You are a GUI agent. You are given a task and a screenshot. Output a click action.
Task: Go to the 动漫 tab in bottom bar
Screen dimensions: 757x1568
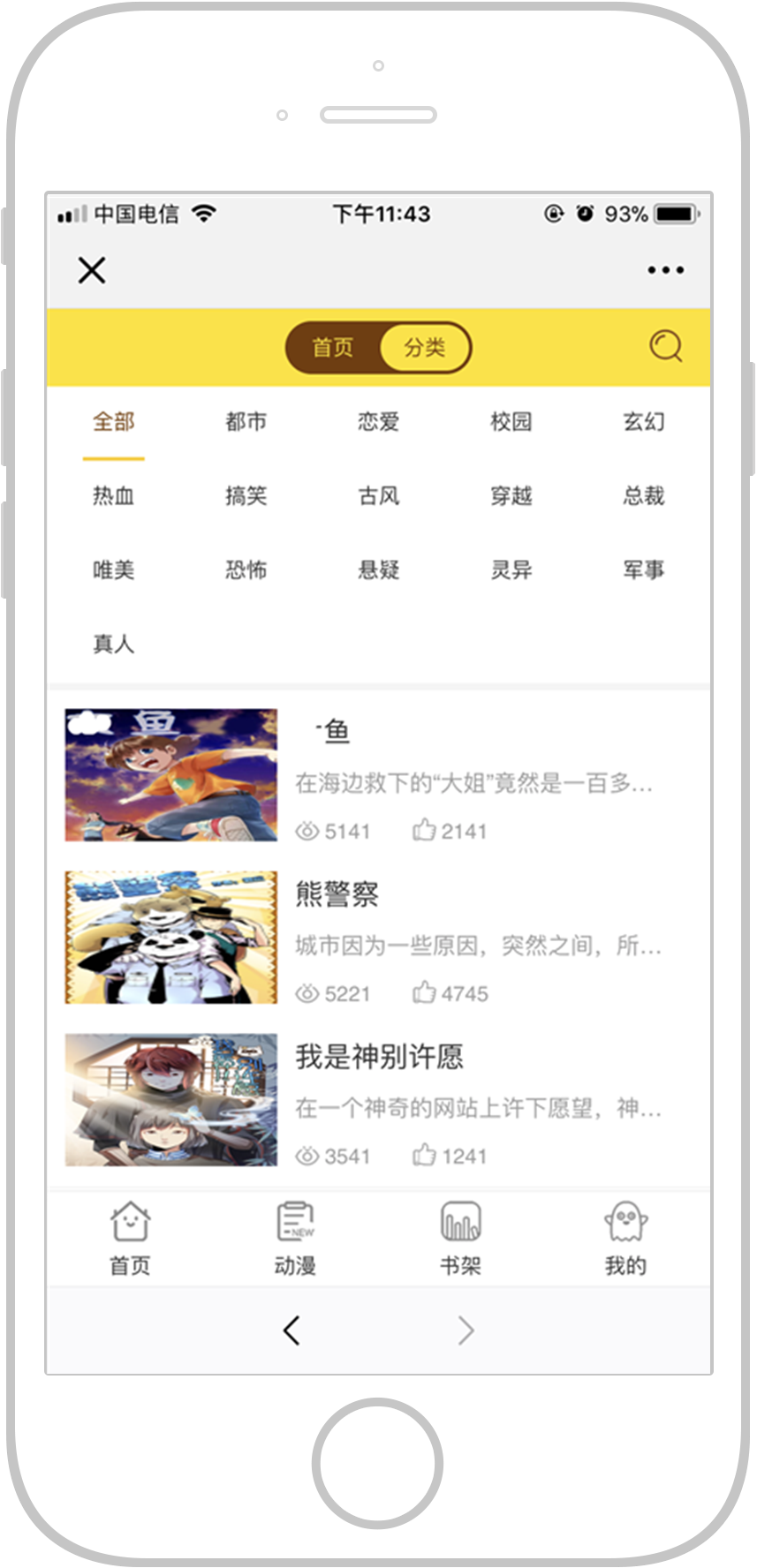(295, 1238)
